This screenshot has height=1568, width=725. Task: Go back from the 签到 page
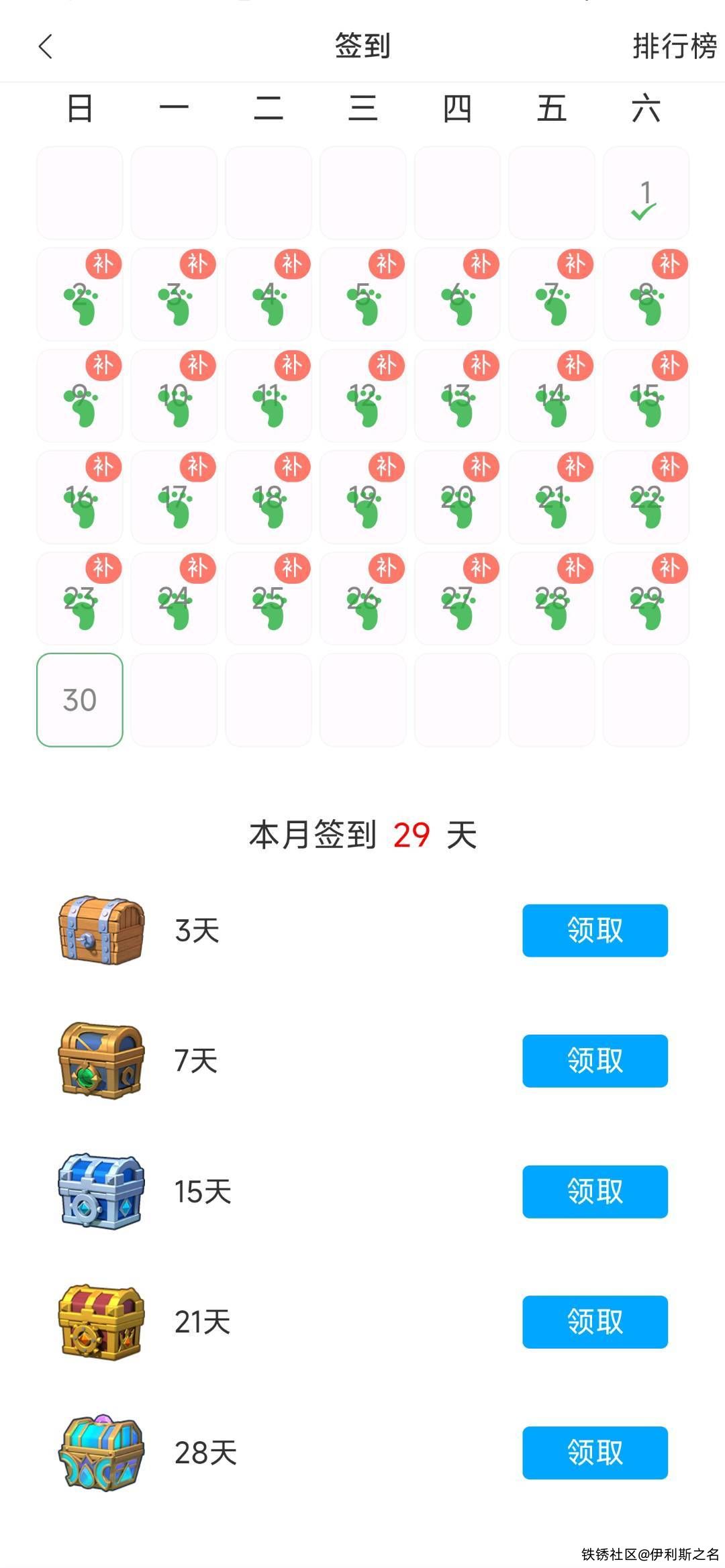(46, 47)
